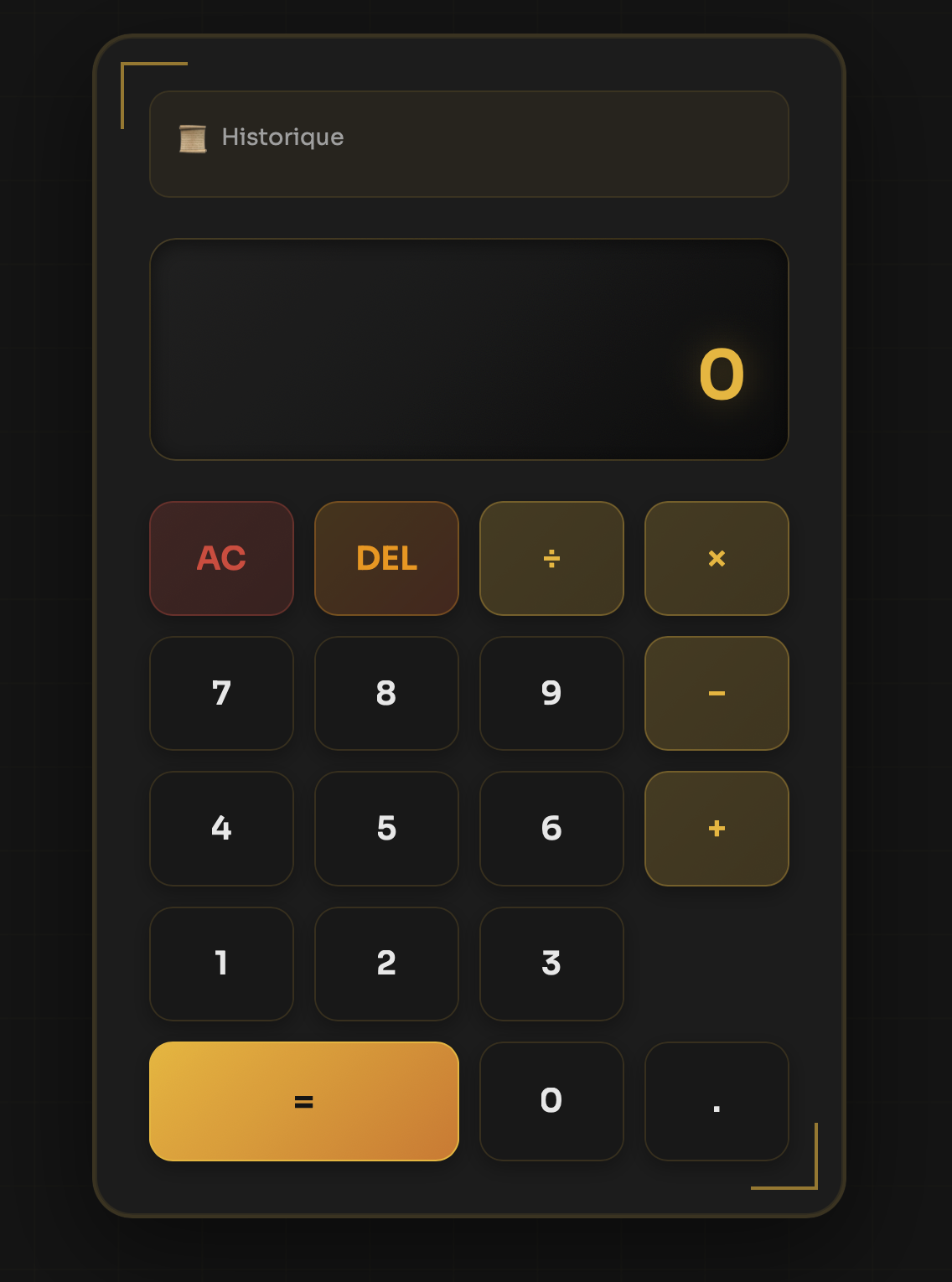Viewport: 952px width, 1282px height.
Task: Open the Historique panel
Action: (x=468, y=144)
